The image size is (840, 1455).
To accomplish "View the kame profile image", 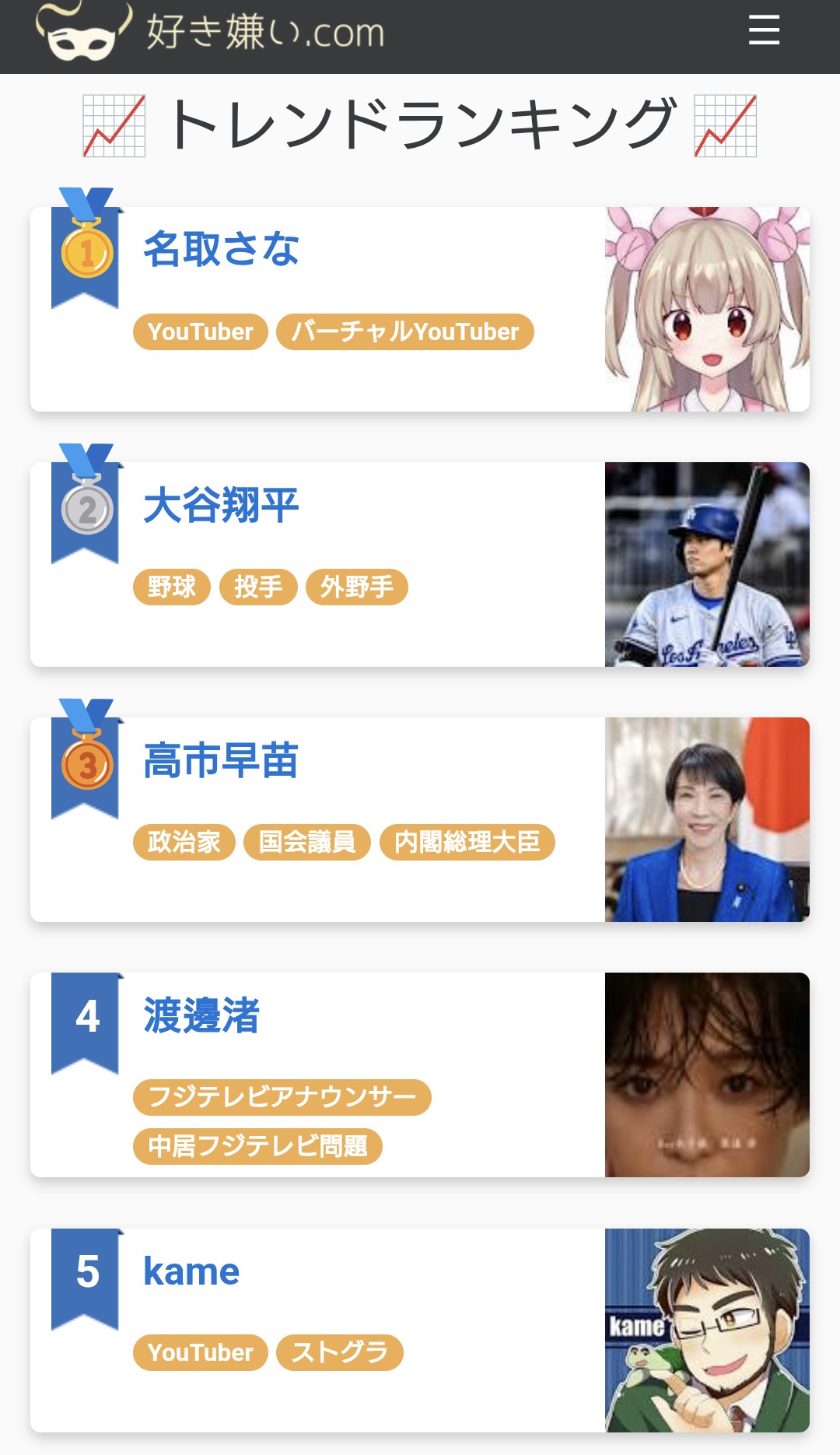I will (x=707, y=1331).
